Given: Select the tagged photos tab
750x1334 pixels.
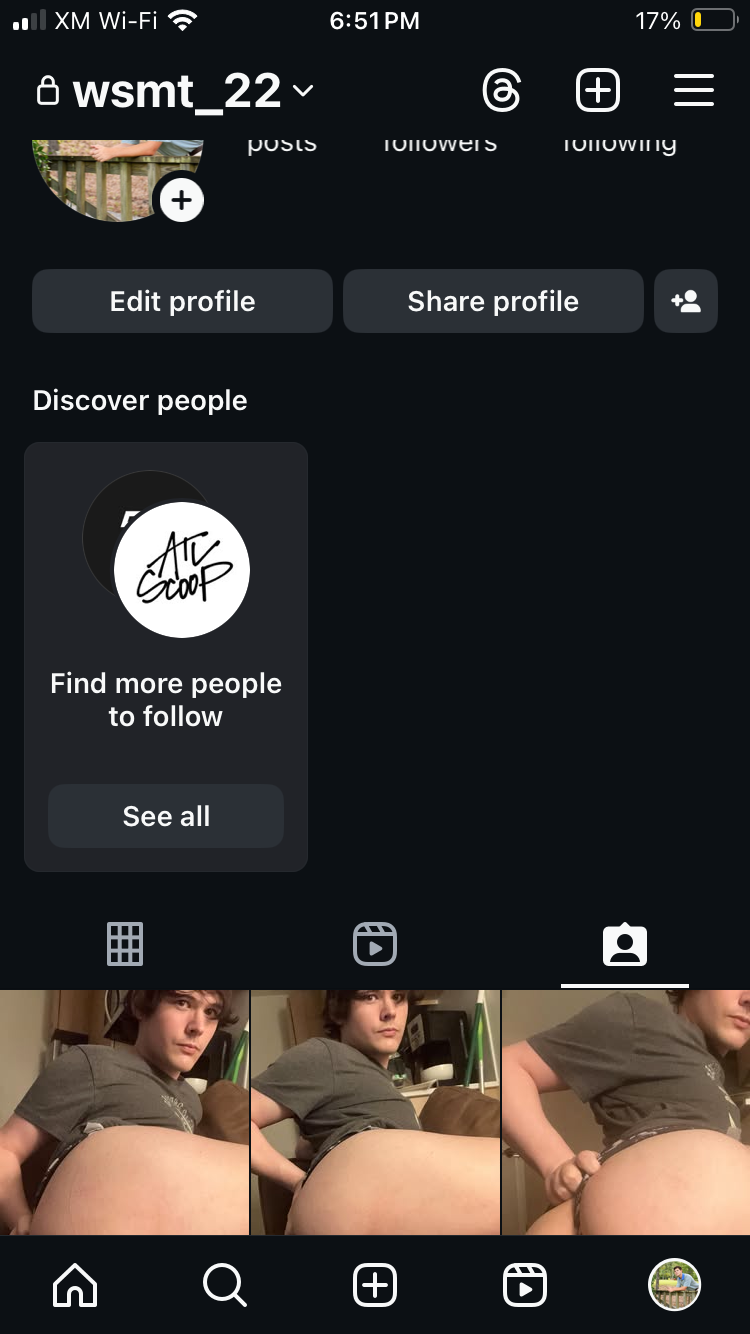Looking at the screenshot, I should click(625, 944).
